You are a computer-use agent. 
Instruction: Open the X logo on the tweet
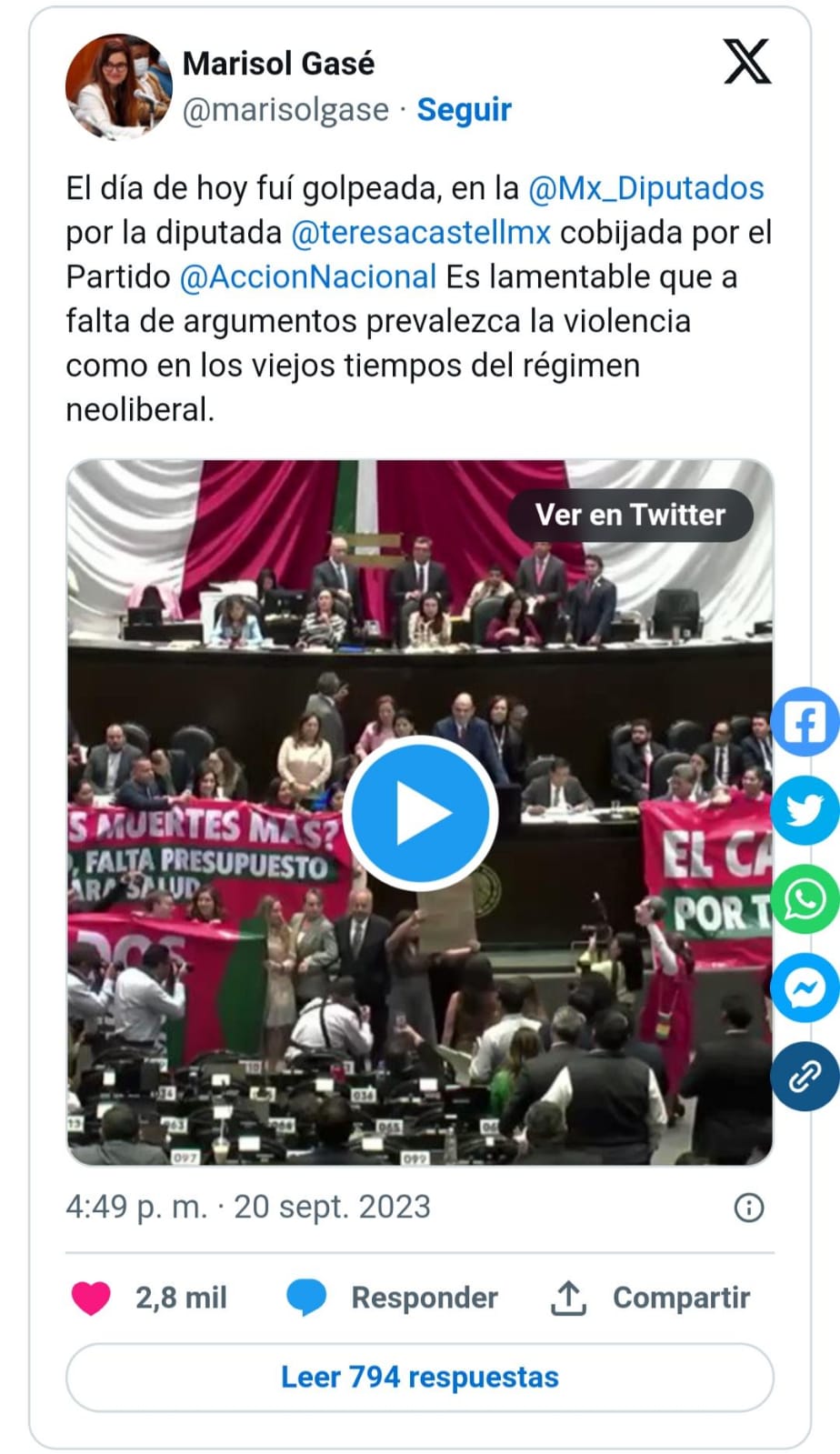[x=747, y=62]
